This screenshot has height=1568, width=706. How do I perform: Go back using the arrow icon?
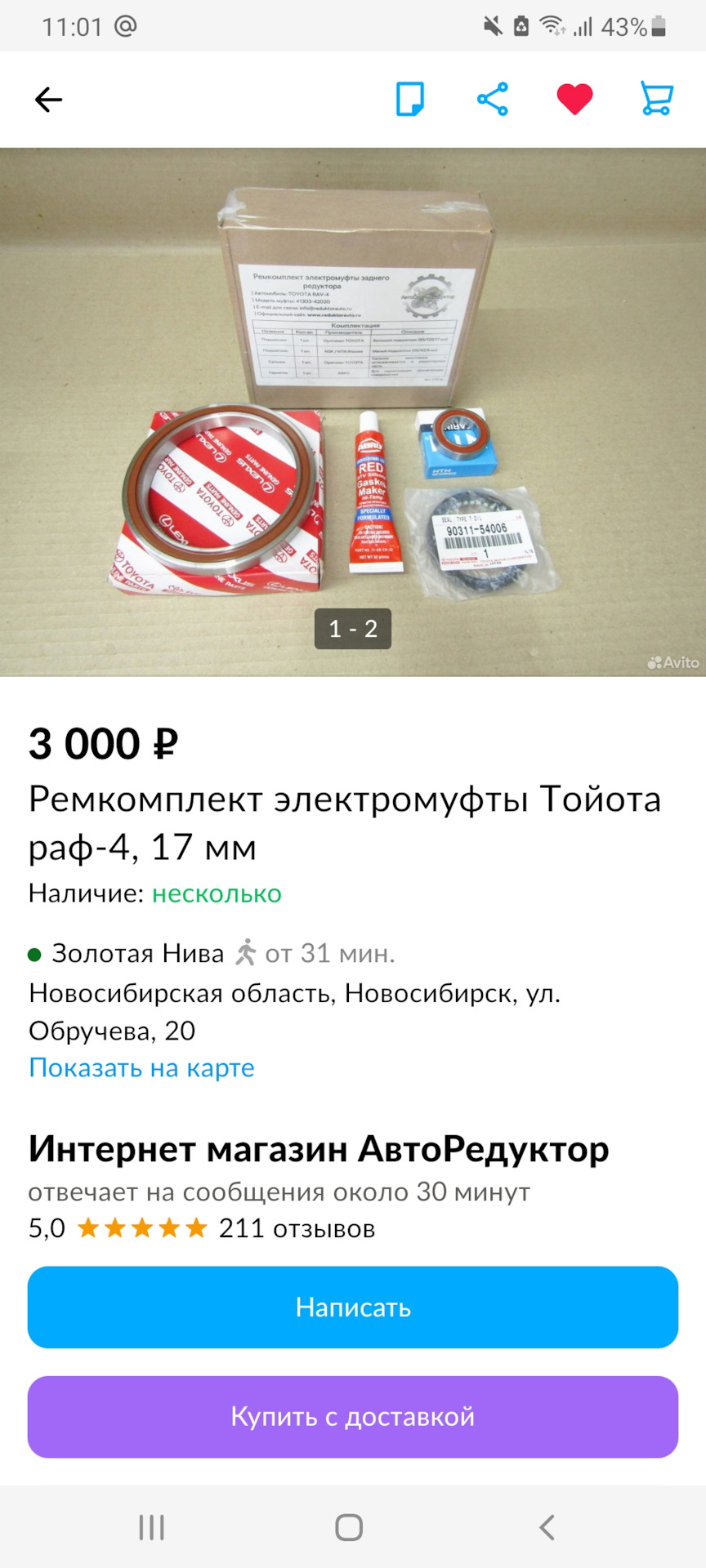tap(48, 100)
